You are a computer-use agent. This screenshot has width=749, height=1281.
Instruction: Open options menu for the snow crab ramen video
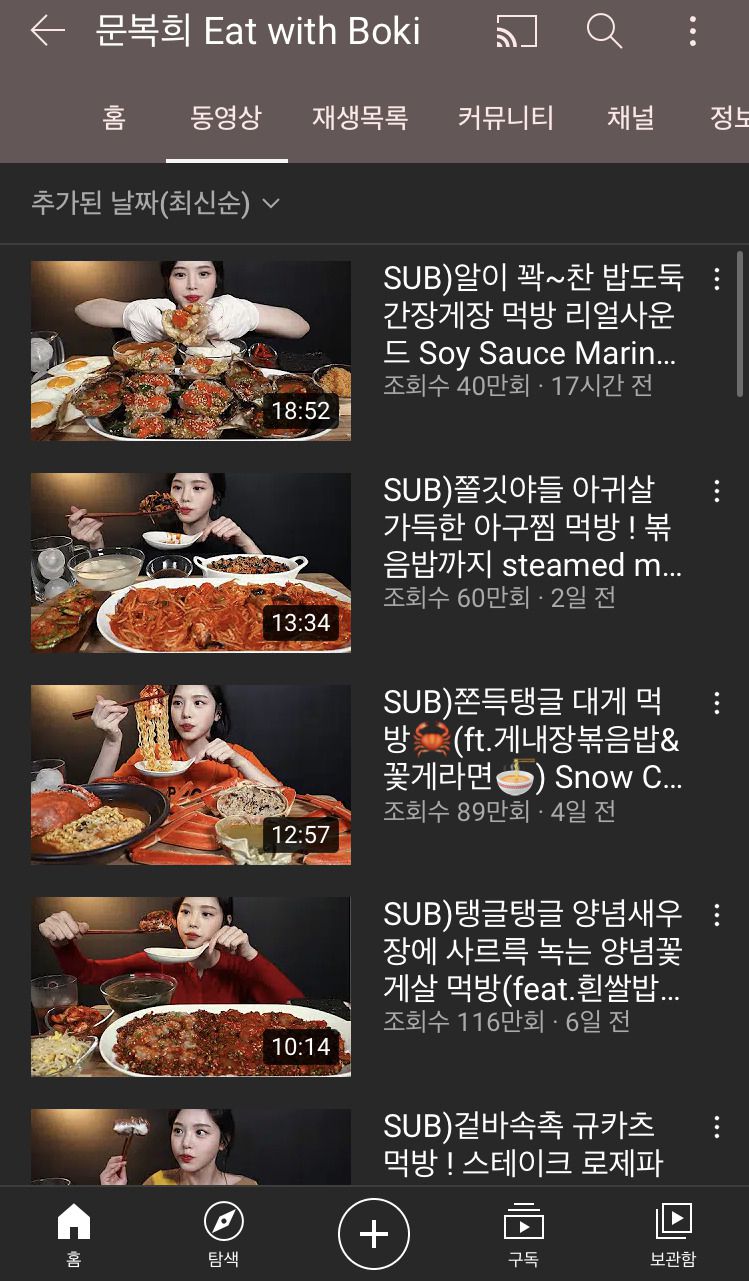tap(718, 692)
